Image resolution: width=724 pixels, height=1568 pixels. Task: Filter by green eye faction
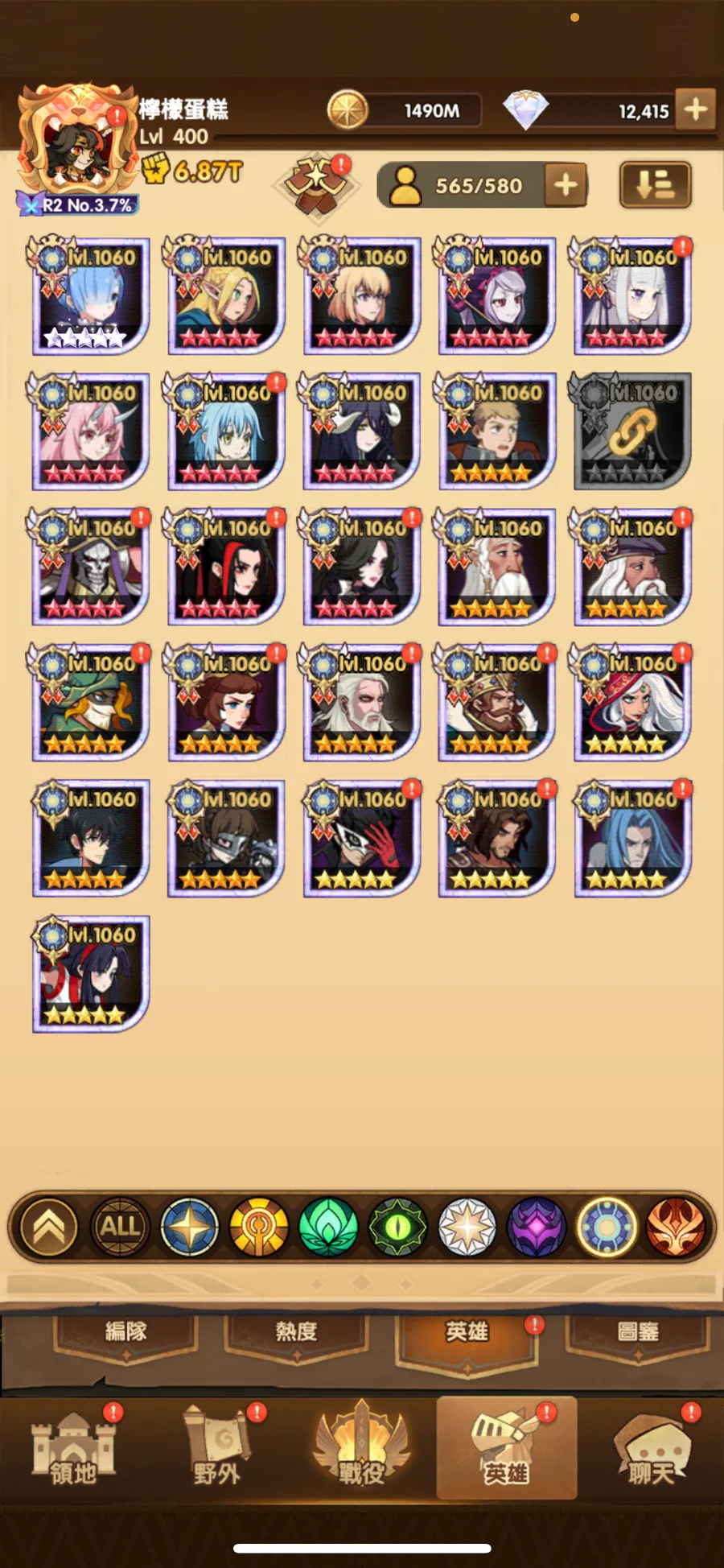[397, 1227]
